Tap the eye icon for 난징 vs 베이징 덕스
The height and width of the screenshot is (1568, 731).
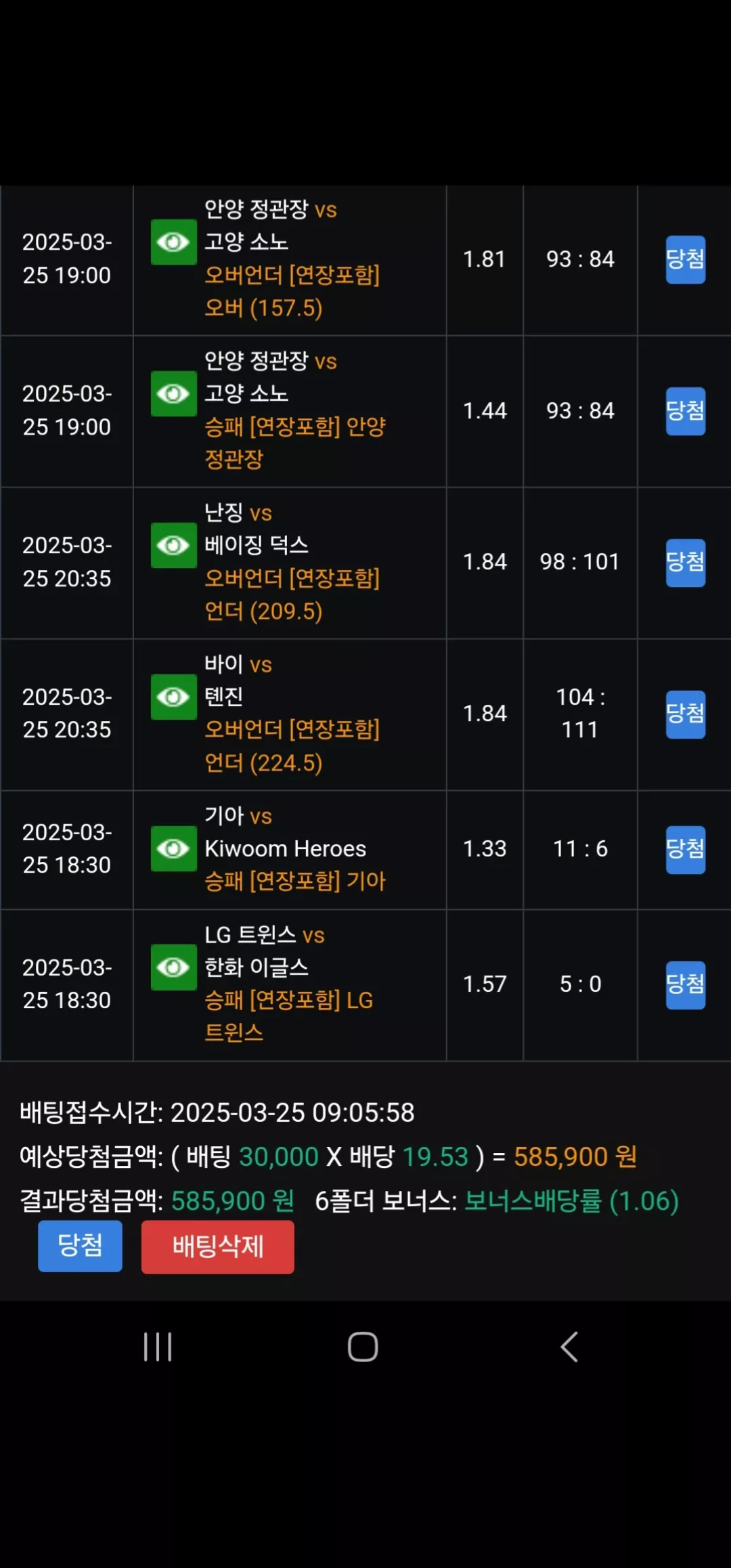(173, 545)
